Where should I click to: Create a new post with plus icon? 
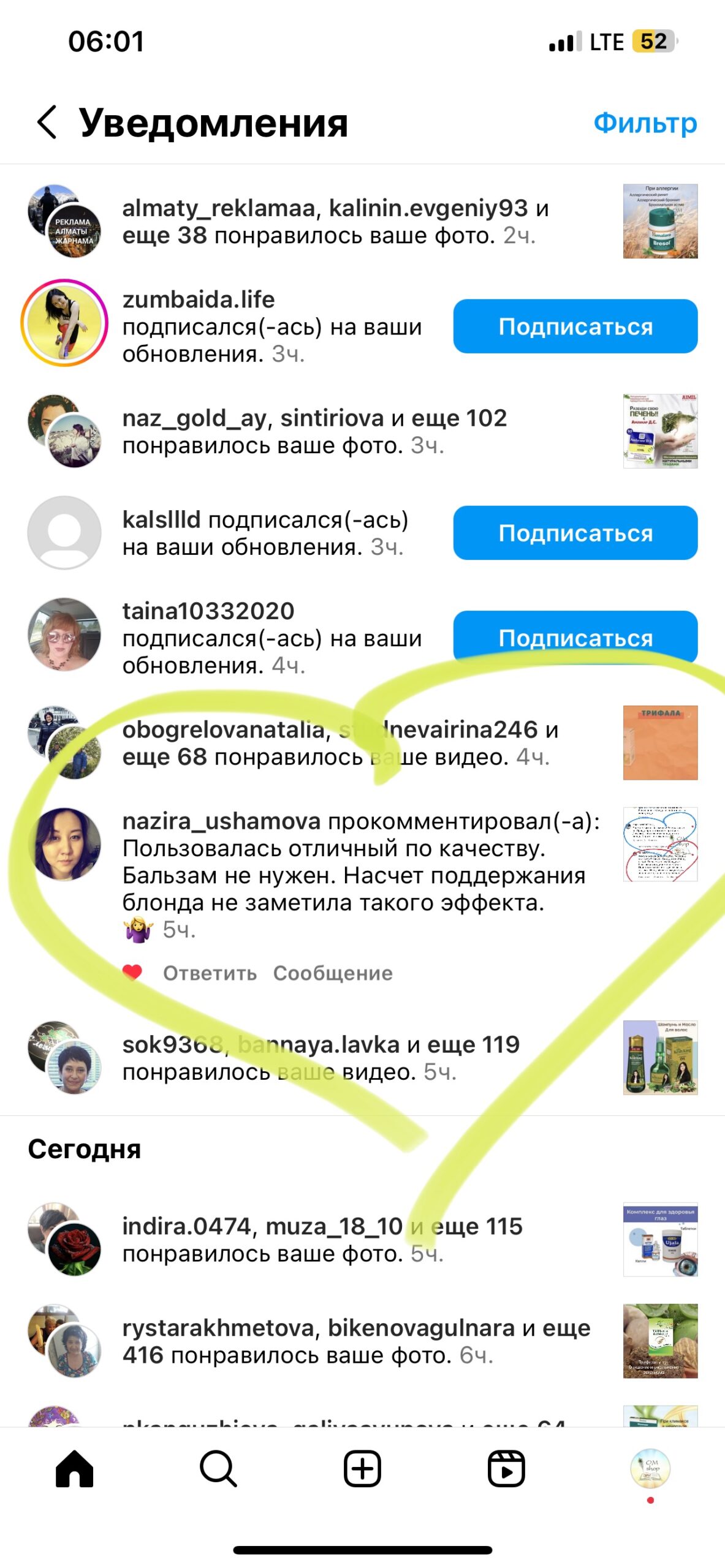click(362, 1469)
